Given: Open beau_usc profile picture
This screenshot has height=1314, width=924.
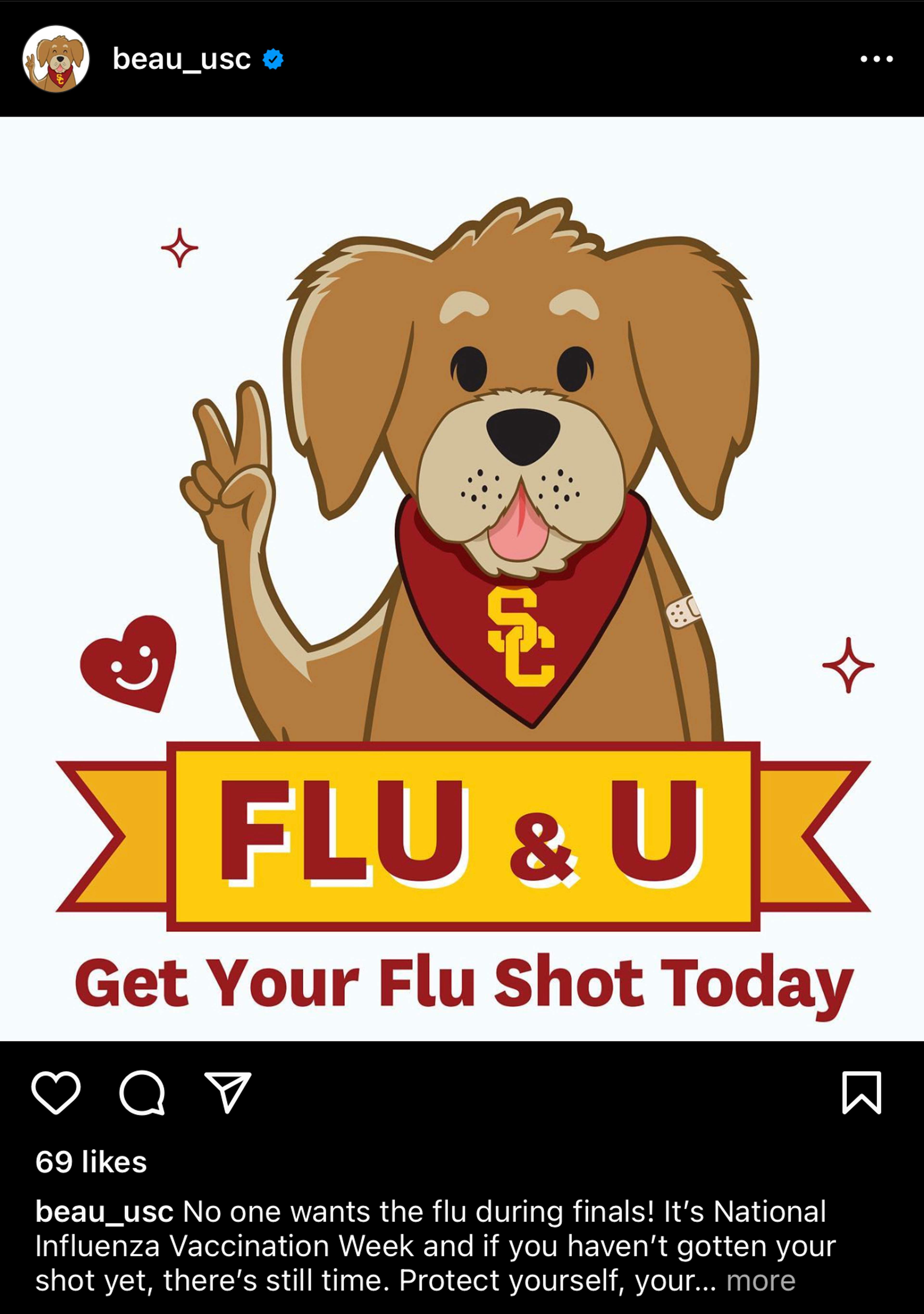Looking at the screenshot, I should point(56,59).
